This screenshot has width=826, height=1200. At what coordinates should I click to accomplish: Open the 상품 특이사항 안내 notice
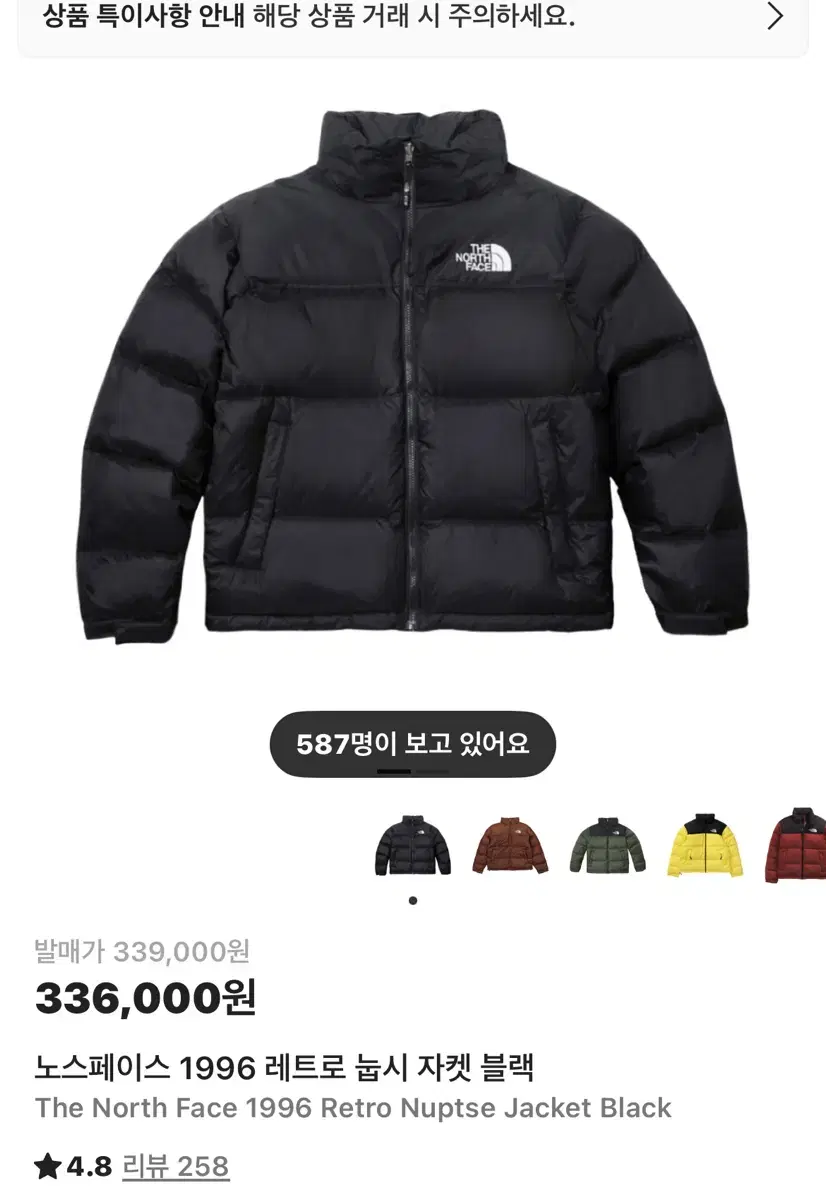(300, 16)
